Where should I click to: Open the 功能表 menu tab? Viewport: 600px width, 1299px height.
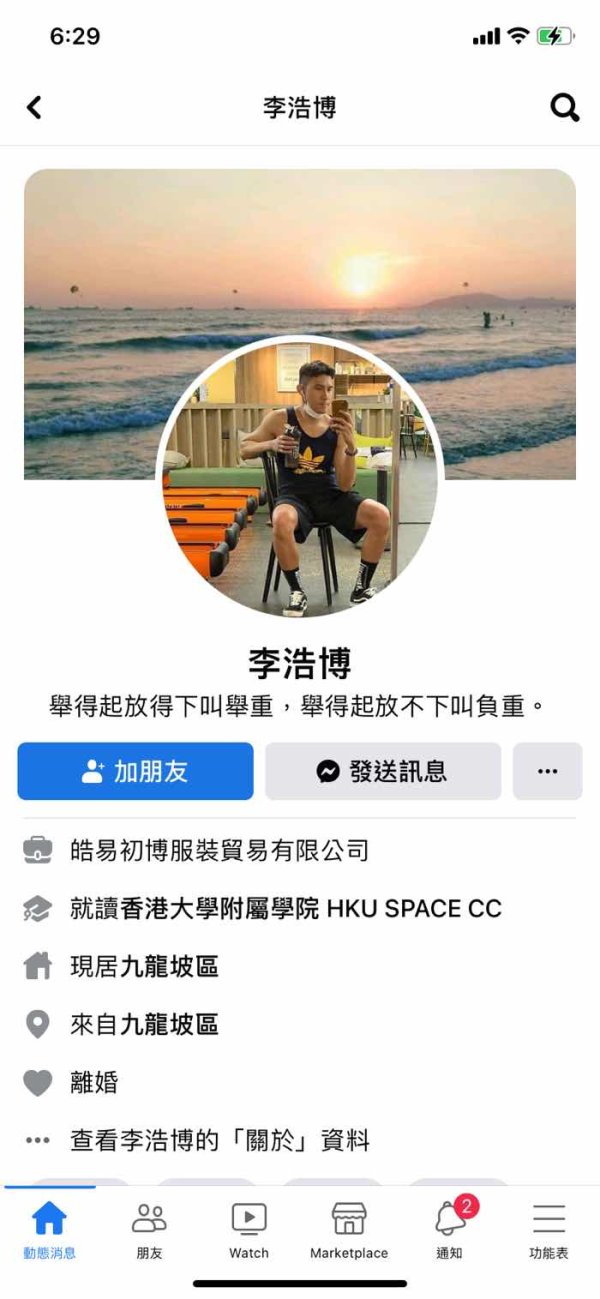[x=549, y=1230]
